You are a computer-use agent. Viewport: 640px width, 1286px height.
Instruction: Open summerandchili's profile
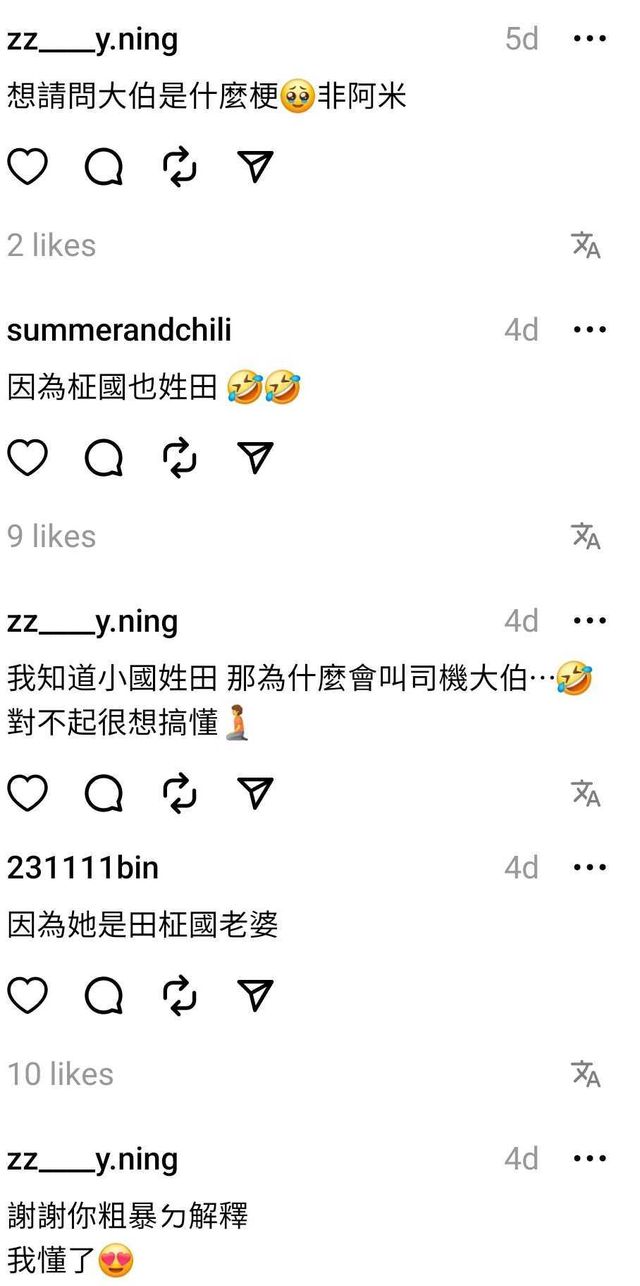(119, 330)
